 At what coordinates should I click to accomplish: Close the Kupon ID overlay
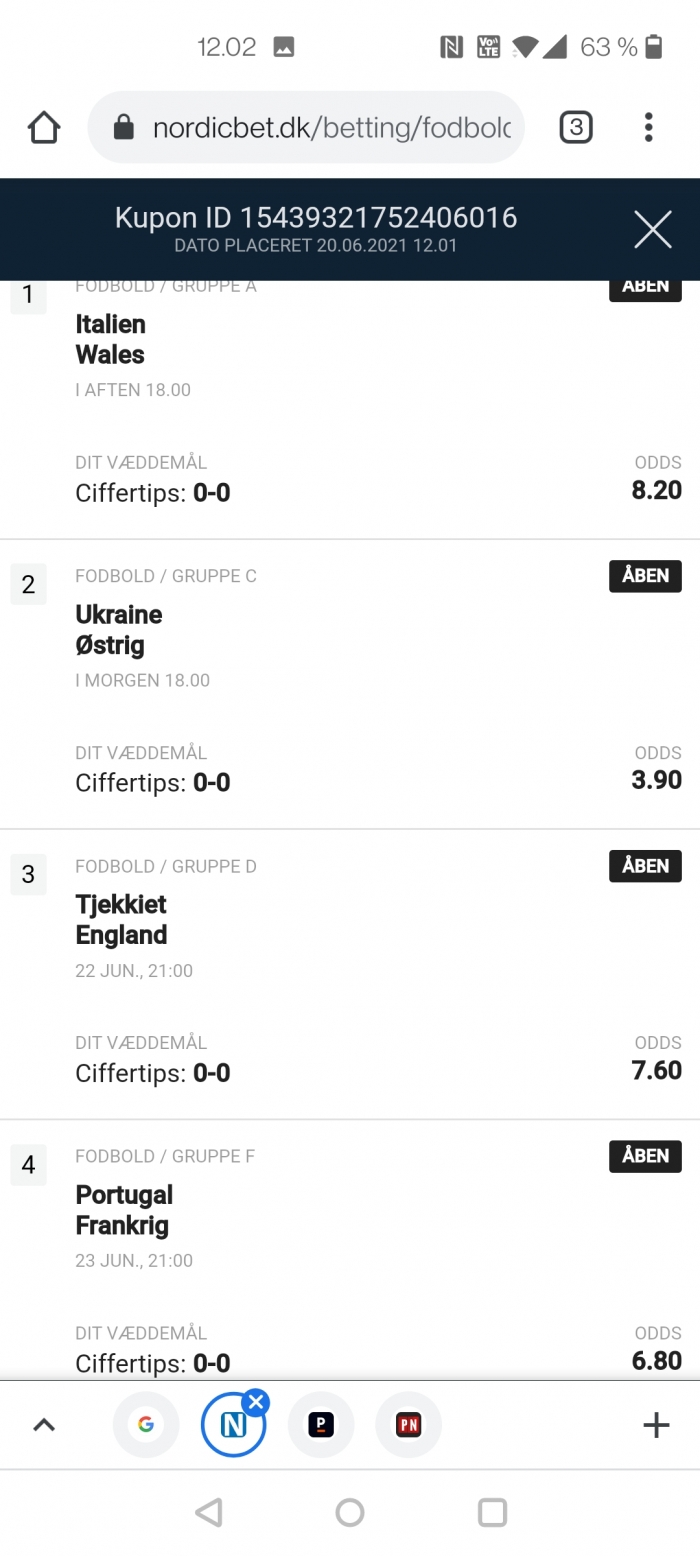pos(653,230)
